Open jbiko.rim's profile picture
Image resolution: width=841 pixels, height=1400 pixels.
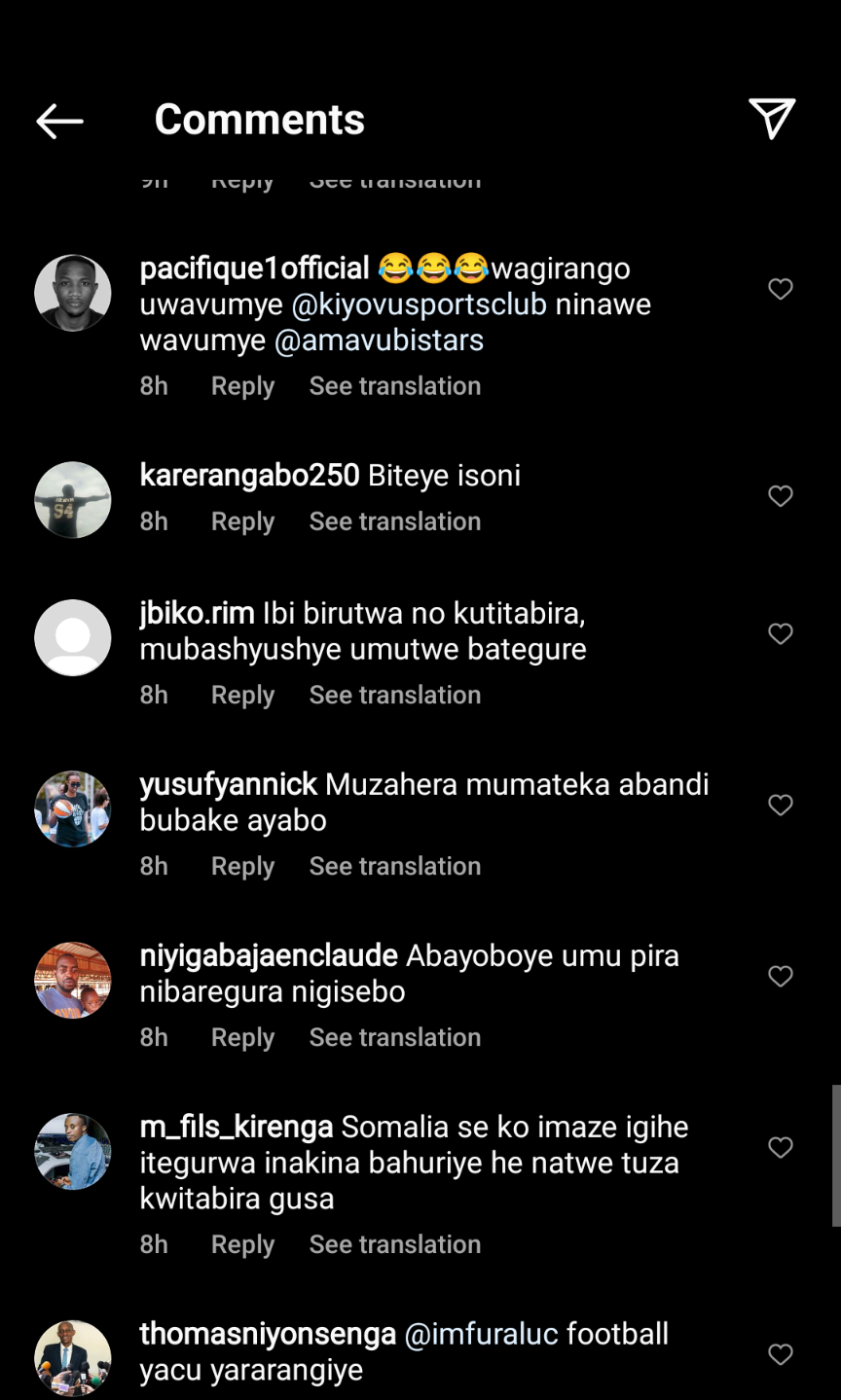pyautogui.click(x=73, y=637)
